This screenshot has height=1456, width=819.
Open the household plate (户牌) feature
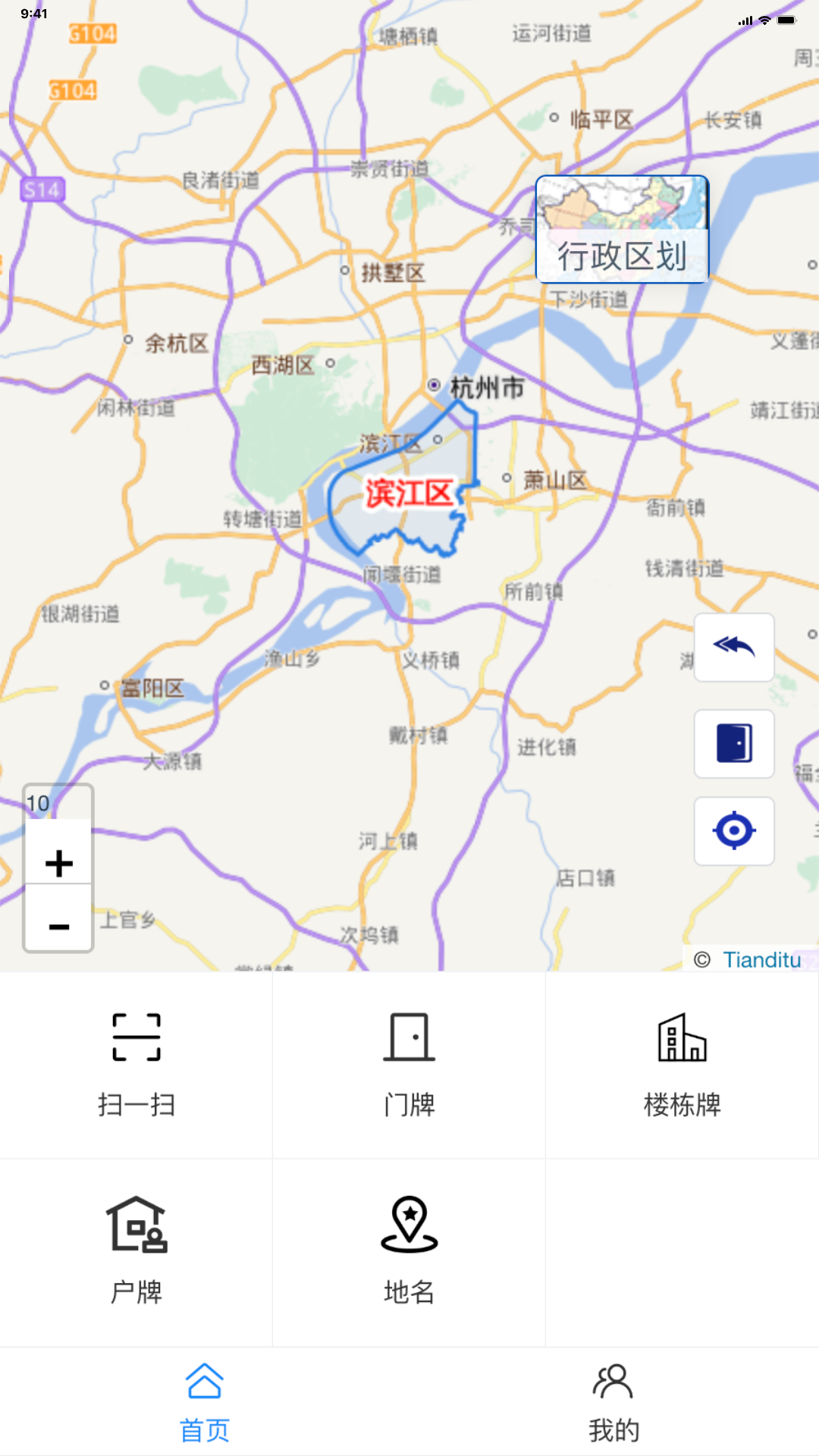pos(136,1223)
